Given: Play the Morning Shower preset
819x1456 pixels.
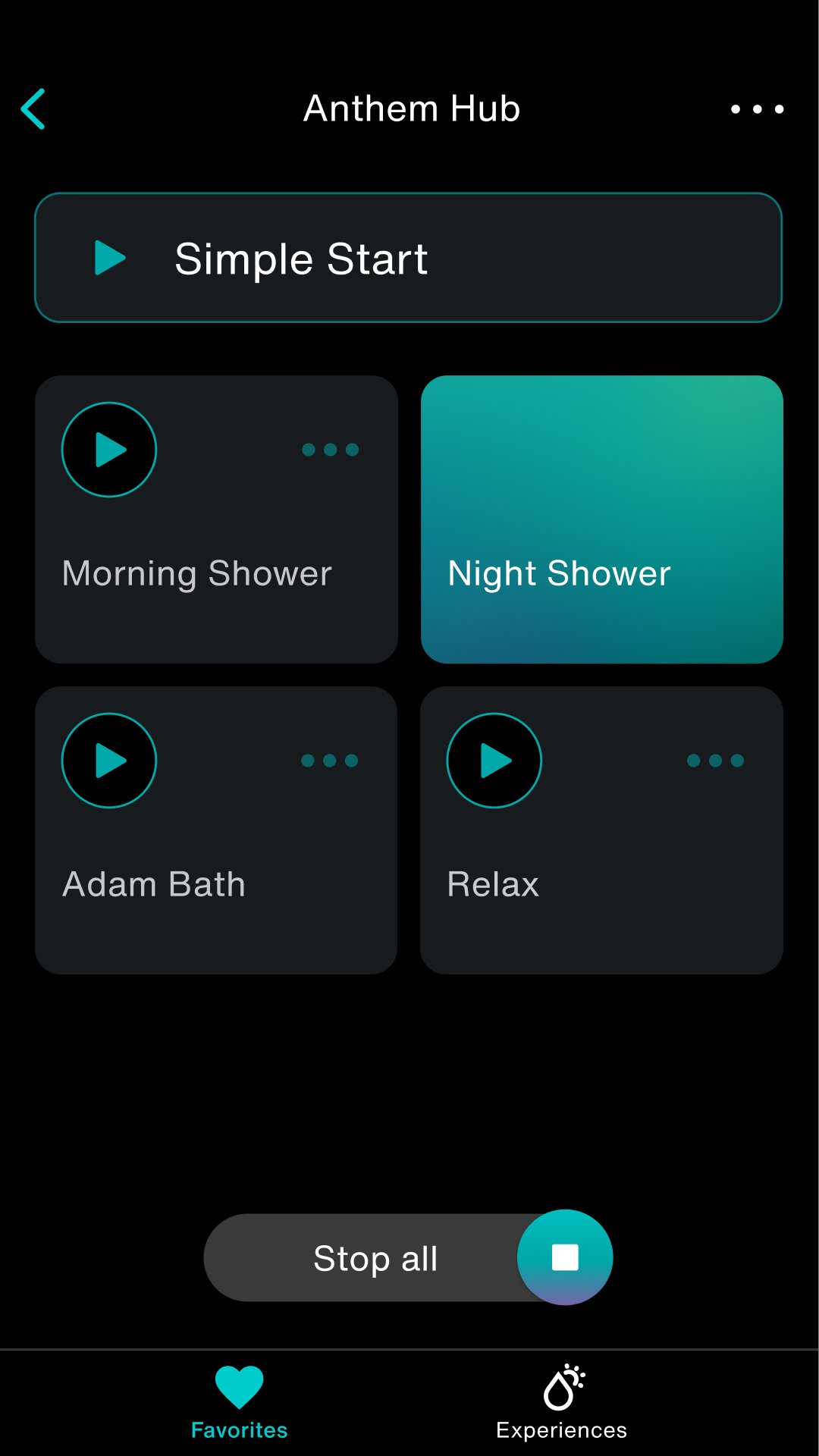Looking at the screenshot, I should pos(109,450).
